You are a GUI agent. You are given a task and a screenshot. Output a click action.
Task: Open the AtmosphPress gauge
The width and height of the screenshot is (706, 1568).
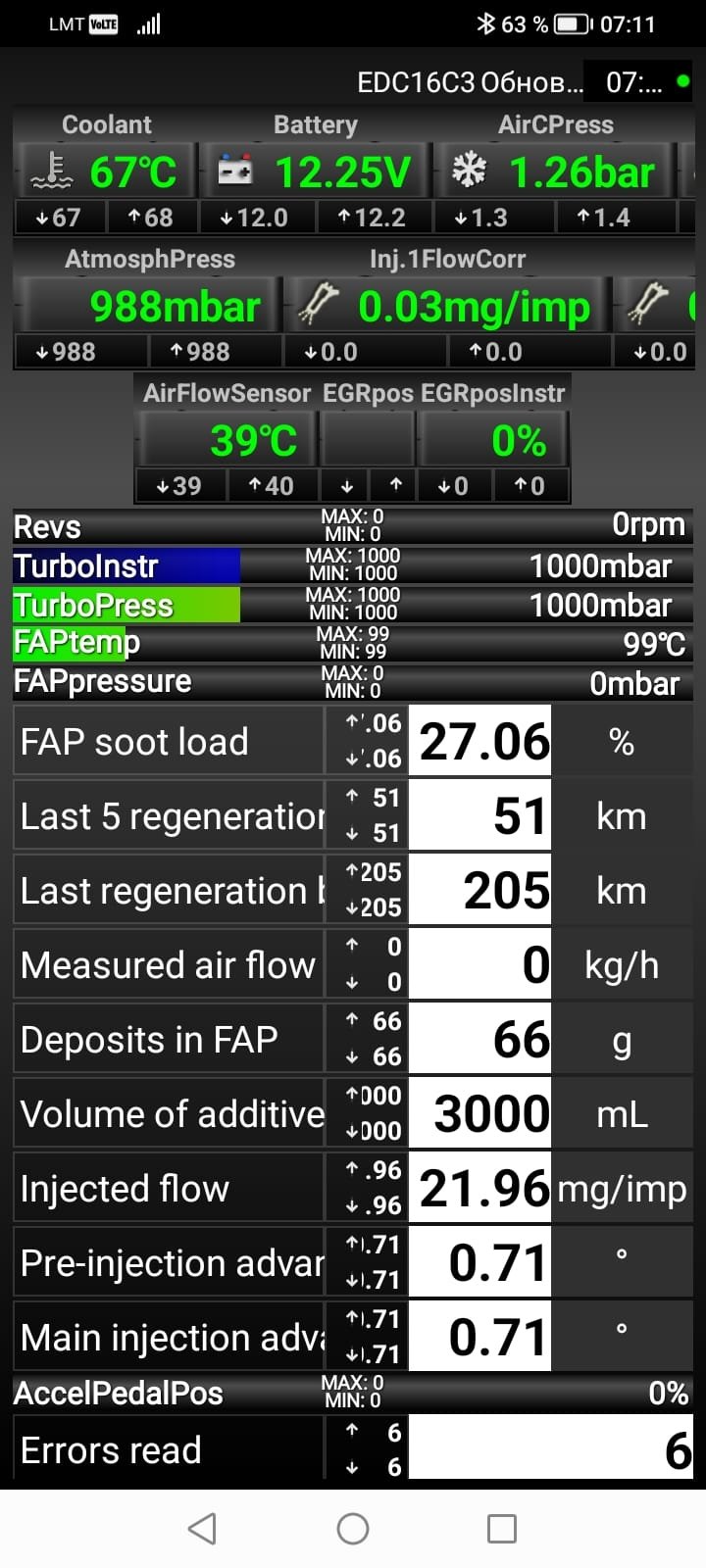(148, 306)
